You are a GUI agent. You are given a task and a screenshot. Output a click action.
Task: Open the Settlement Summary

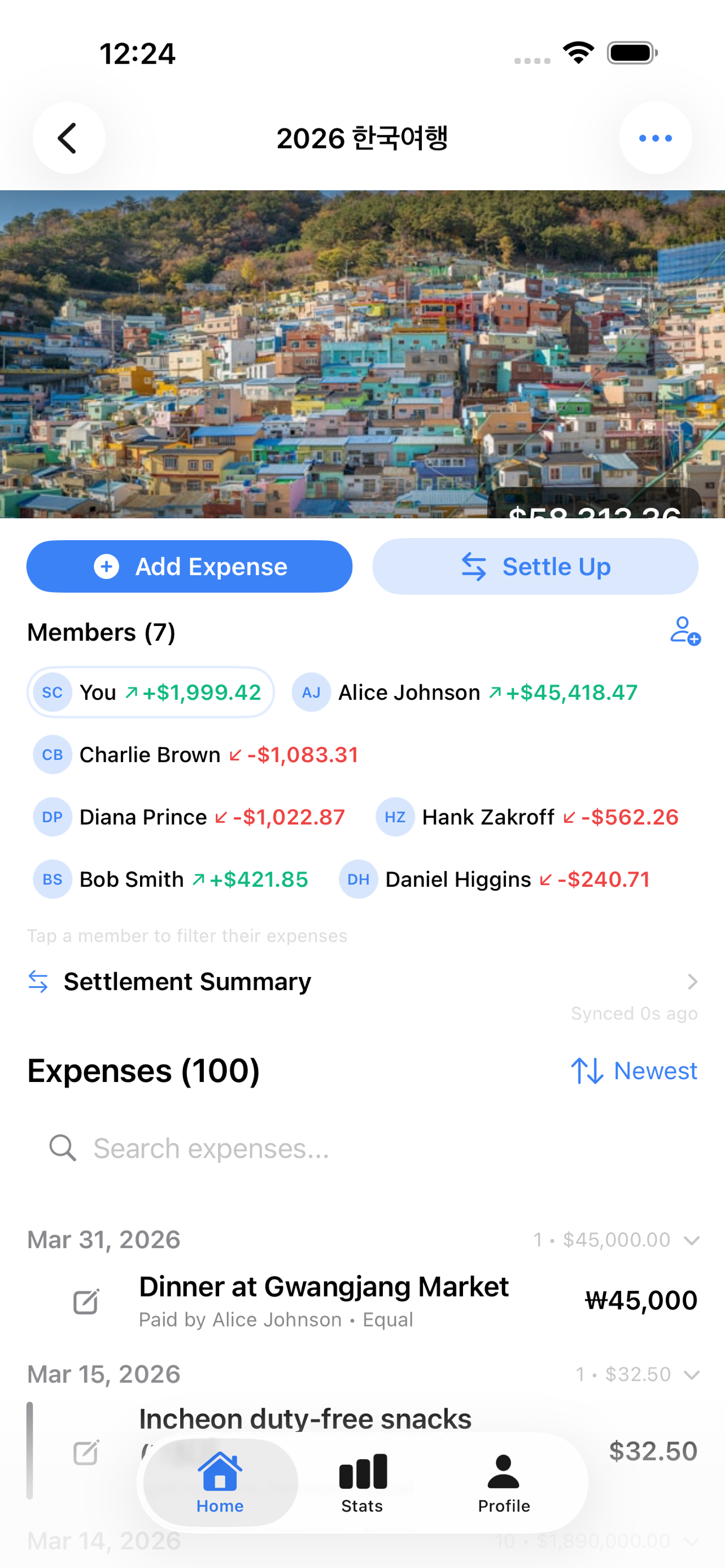coord(362,982)
